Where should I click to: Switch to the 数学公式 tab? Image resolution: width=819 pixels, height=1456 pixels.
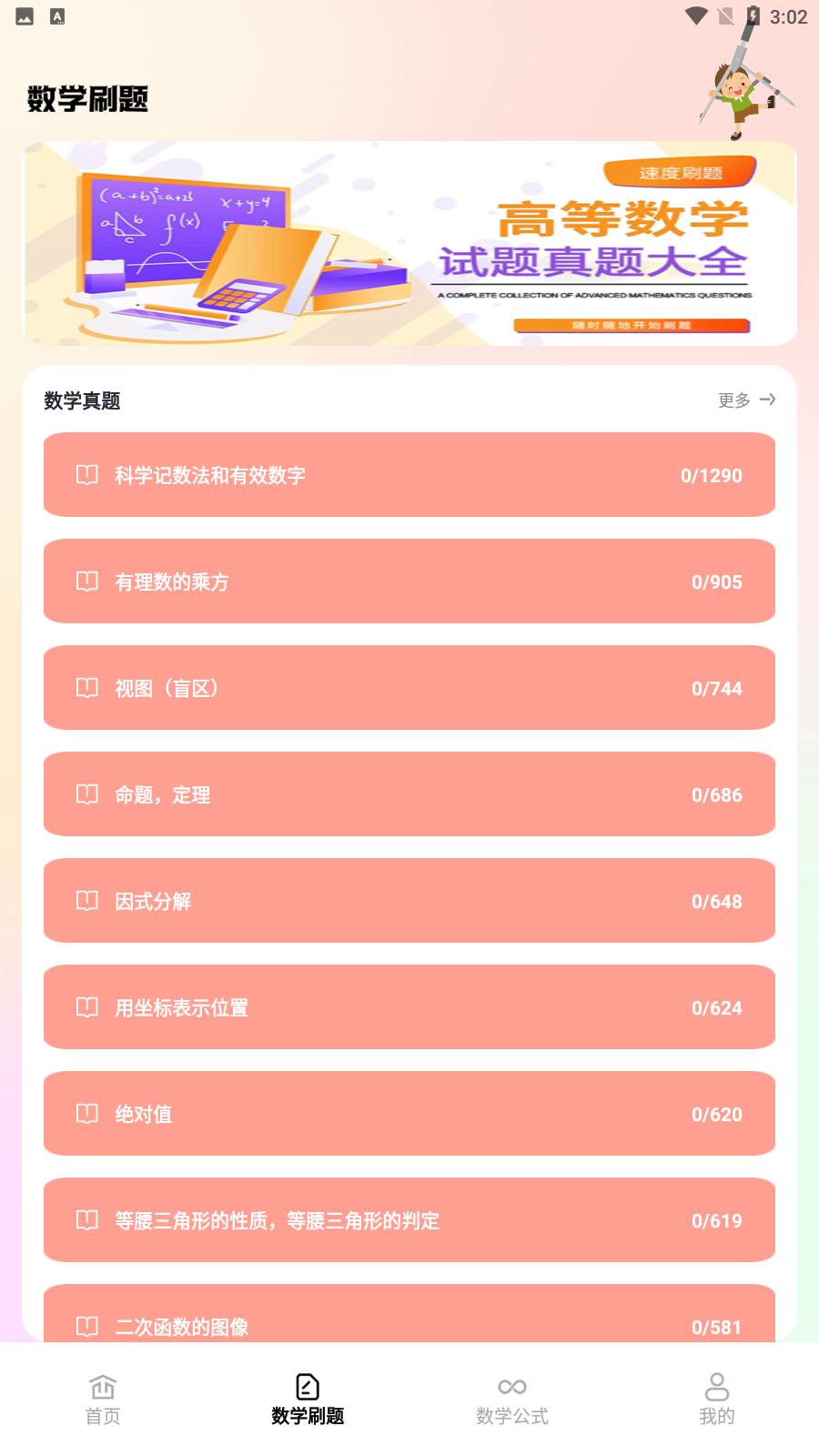tap(511, 1401)
